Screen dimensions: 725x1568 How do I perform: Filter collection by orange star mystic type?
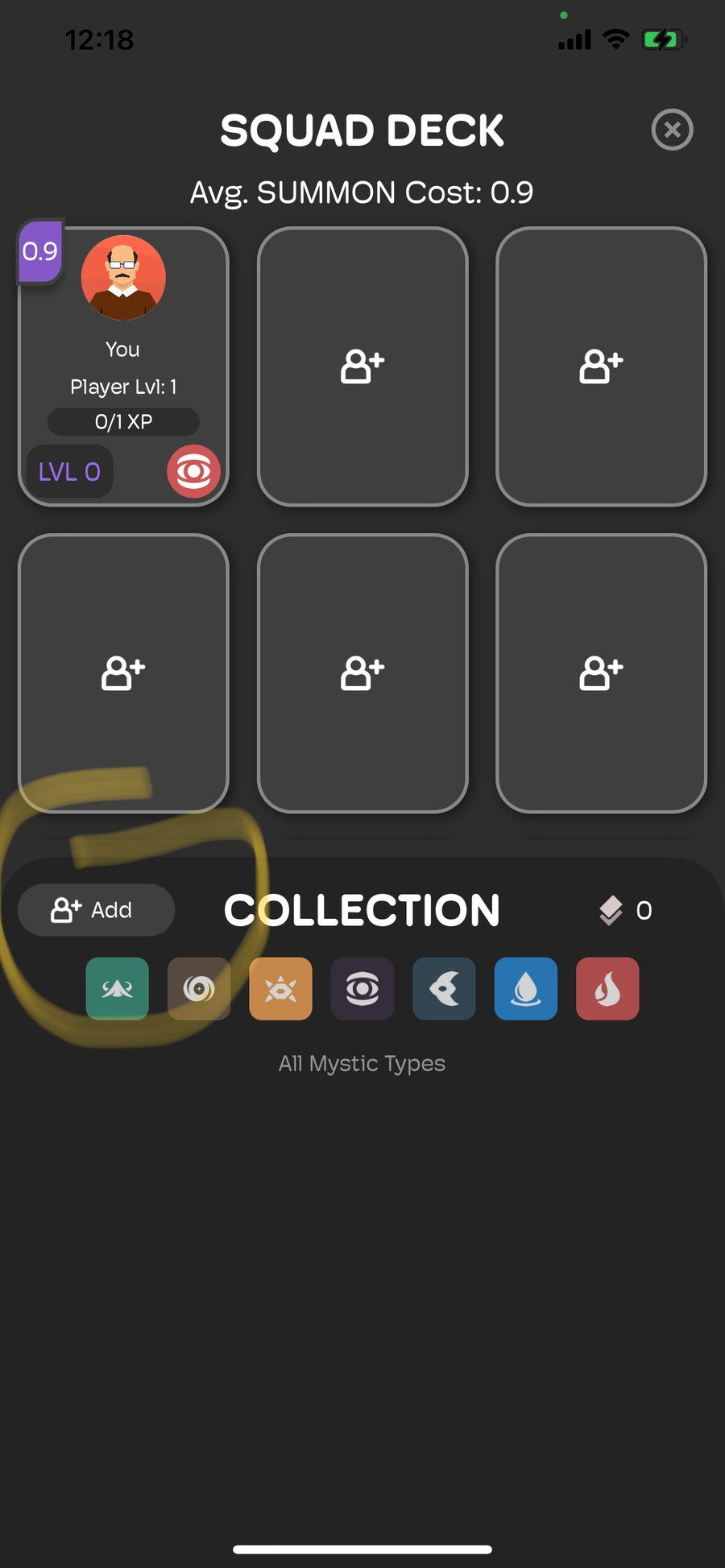click(280, 988)
